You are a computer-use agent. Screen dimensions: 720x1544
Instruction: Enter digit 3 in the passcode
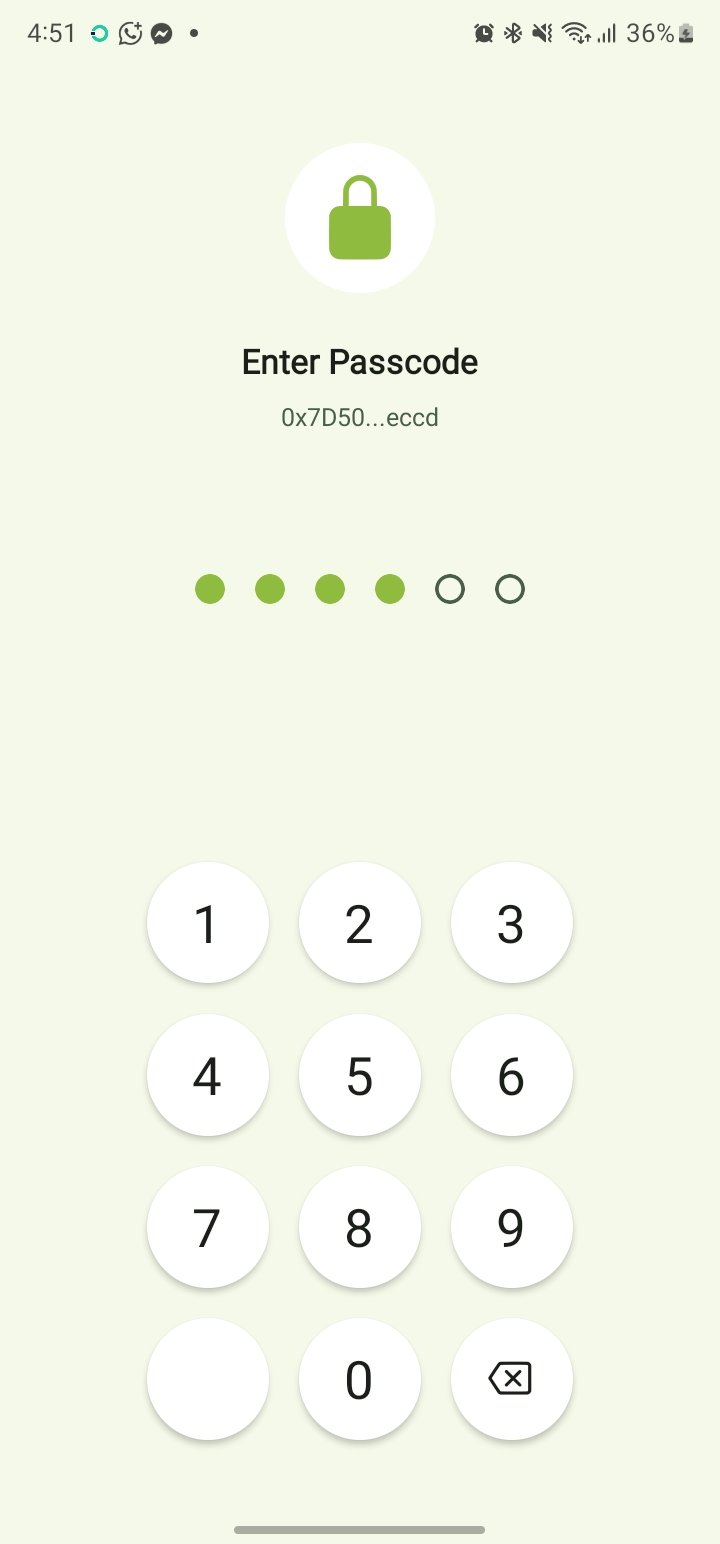click(511, 924)
